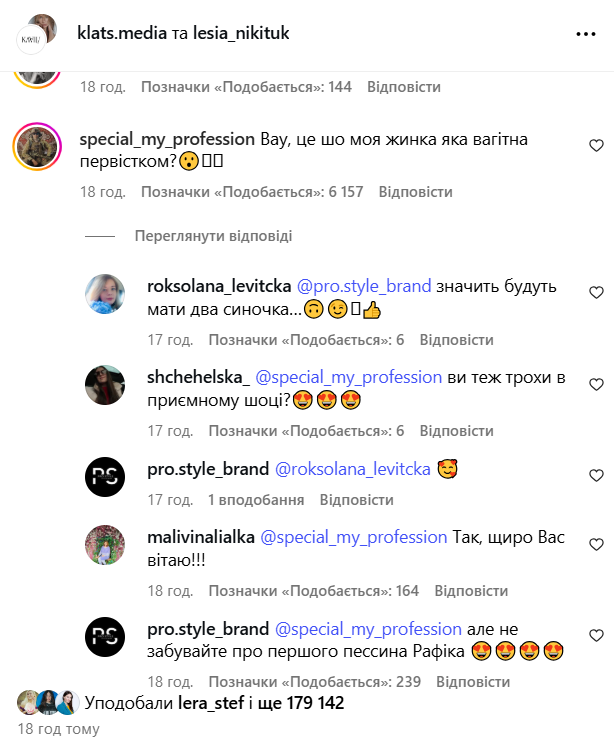Open shchehelska_'s profile picture
Image resolution: width=614 pixels, height=747 pixels.
[105, 385]
